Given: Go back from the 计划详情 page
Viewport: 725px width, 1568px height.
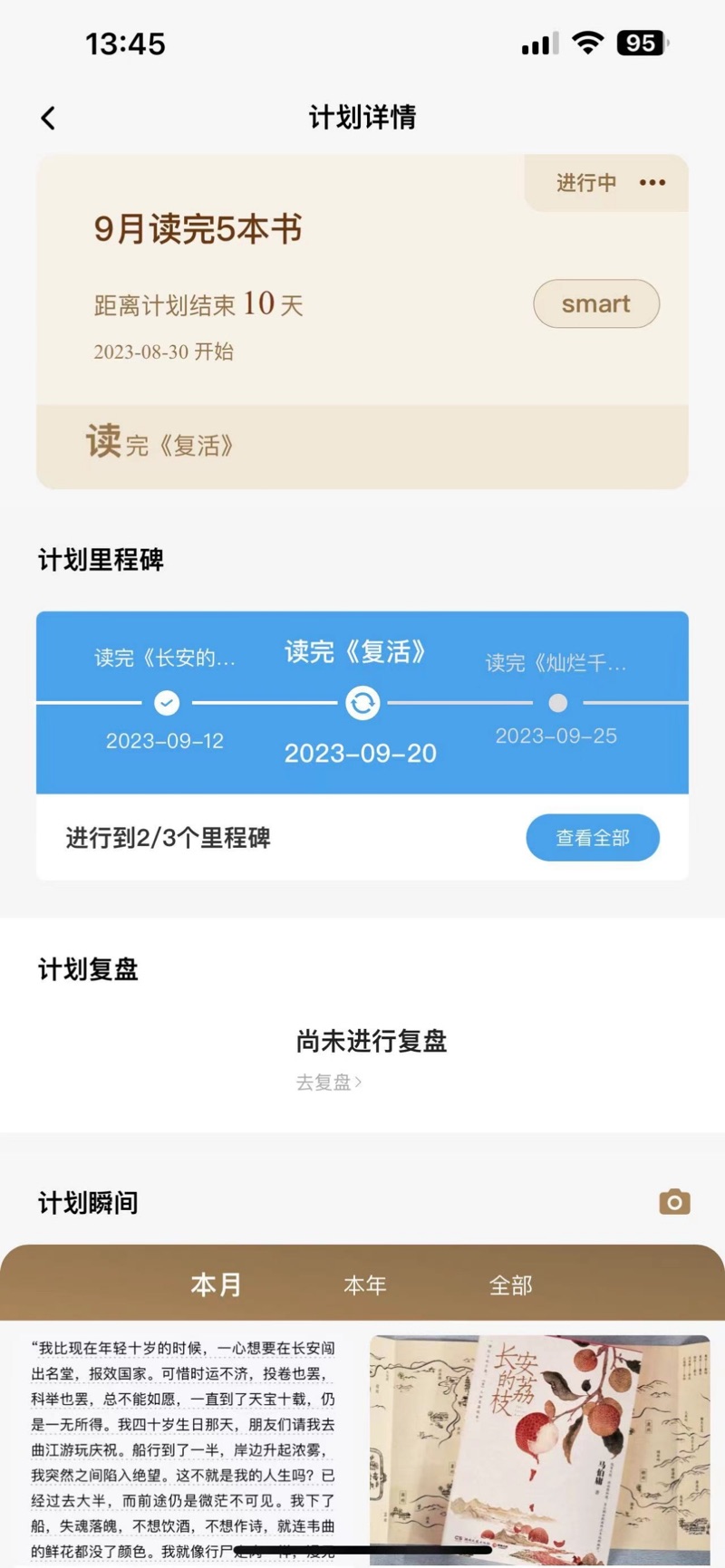Looking at the screenshot, I should pyautogui.click(x=49, y=118).
